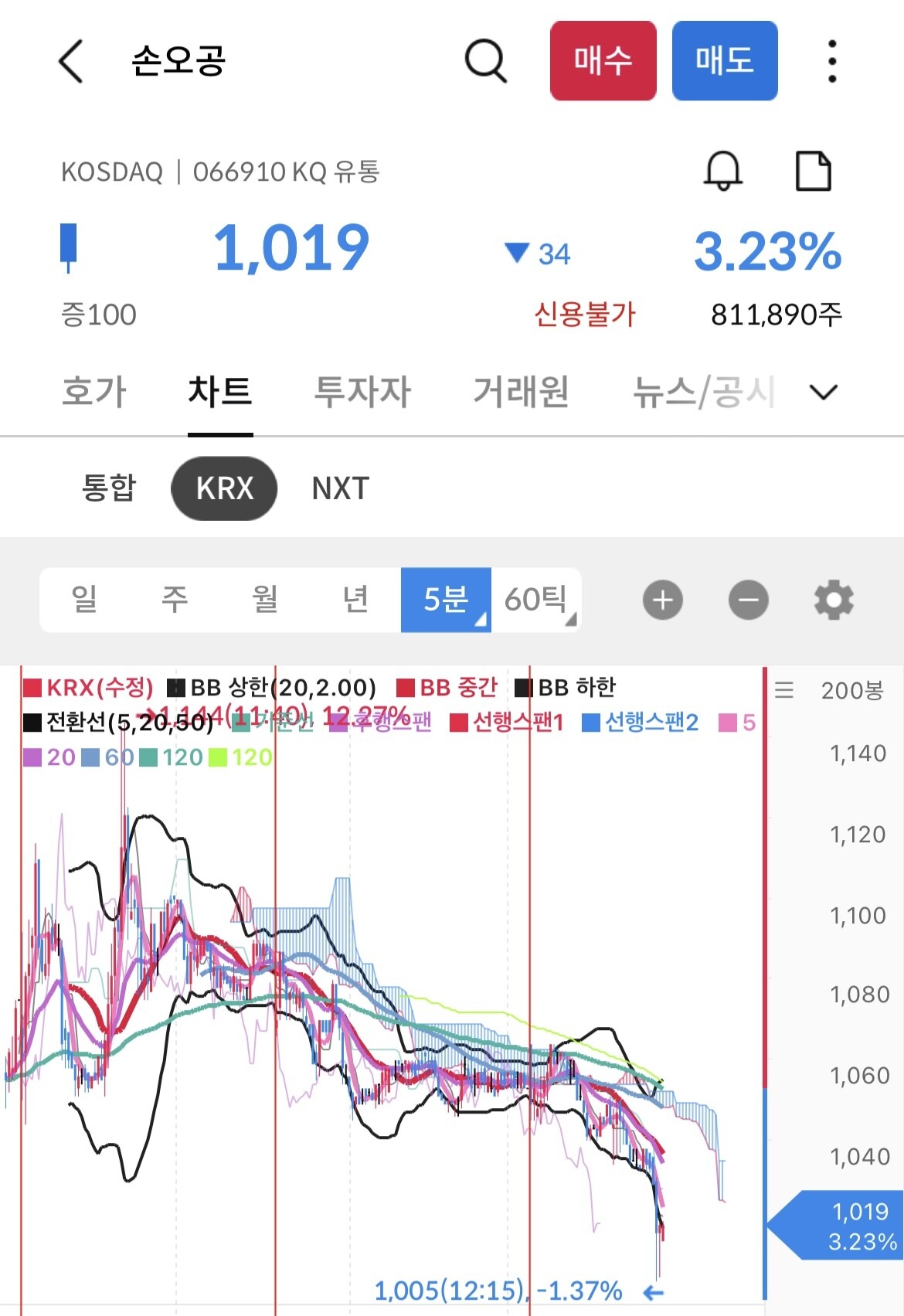The image size is (904, 1316).
Task: Go back with the top-left arrow
Action: [70, 61]
